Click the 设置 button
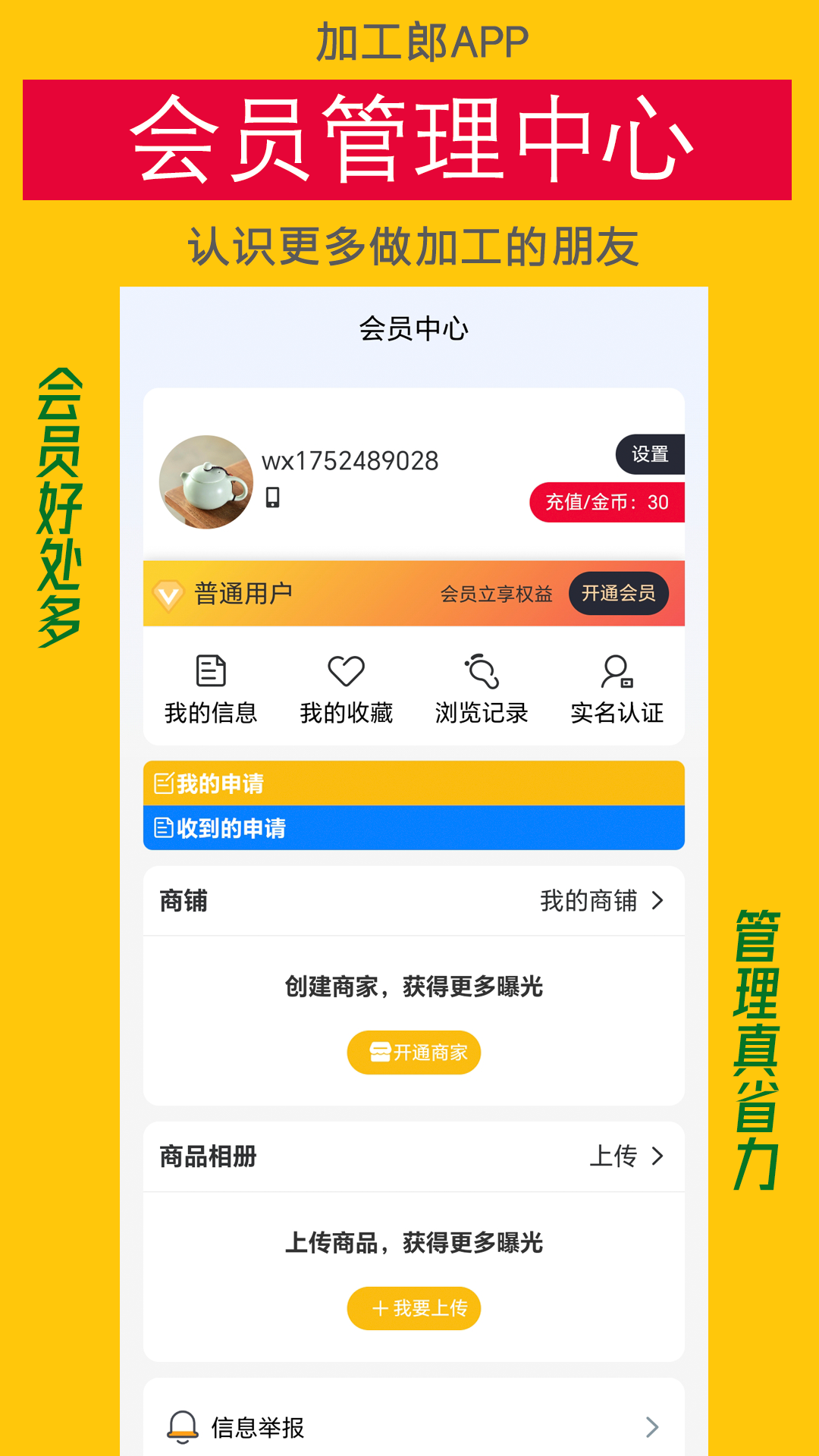819x1456 pixels. [651, 455]
